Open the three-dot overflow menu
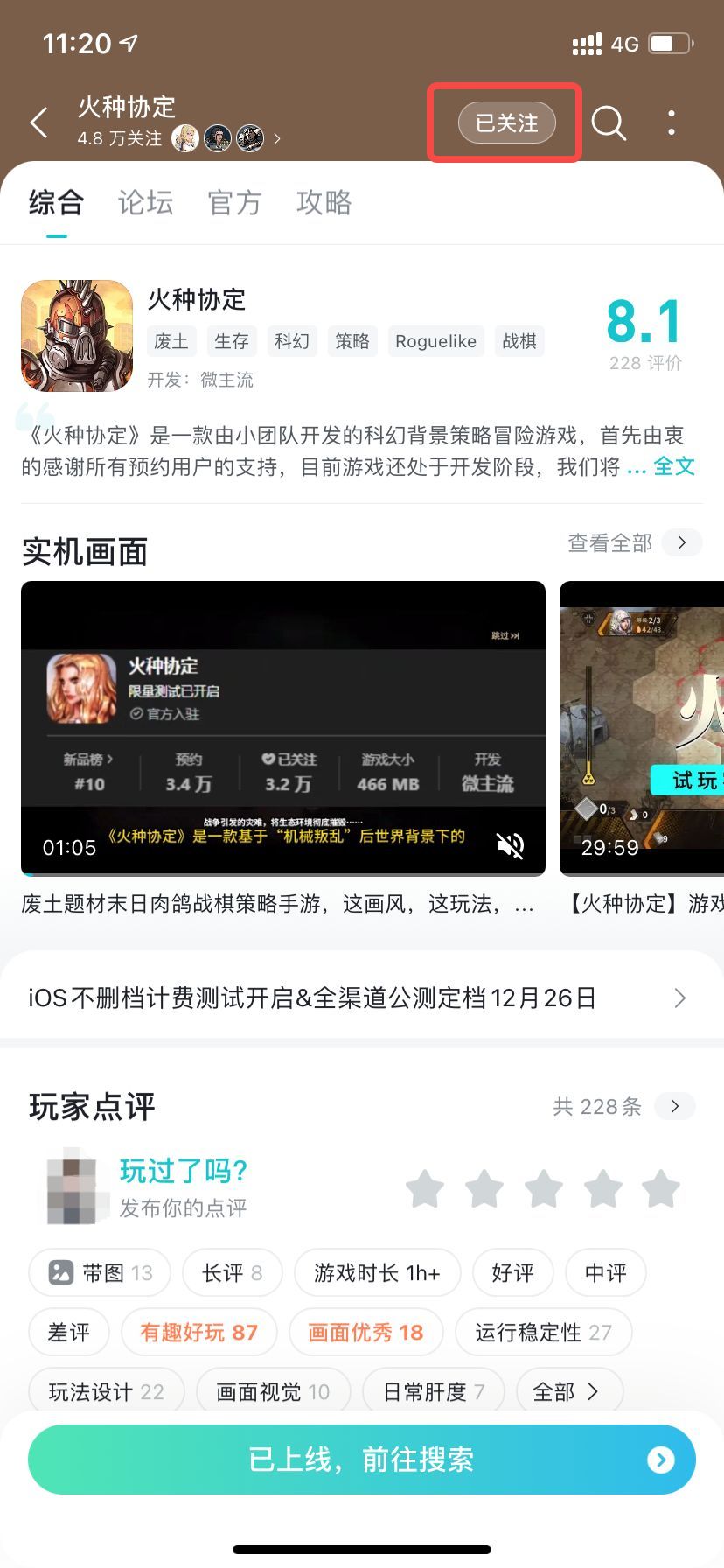 click(x=670, y=123)
